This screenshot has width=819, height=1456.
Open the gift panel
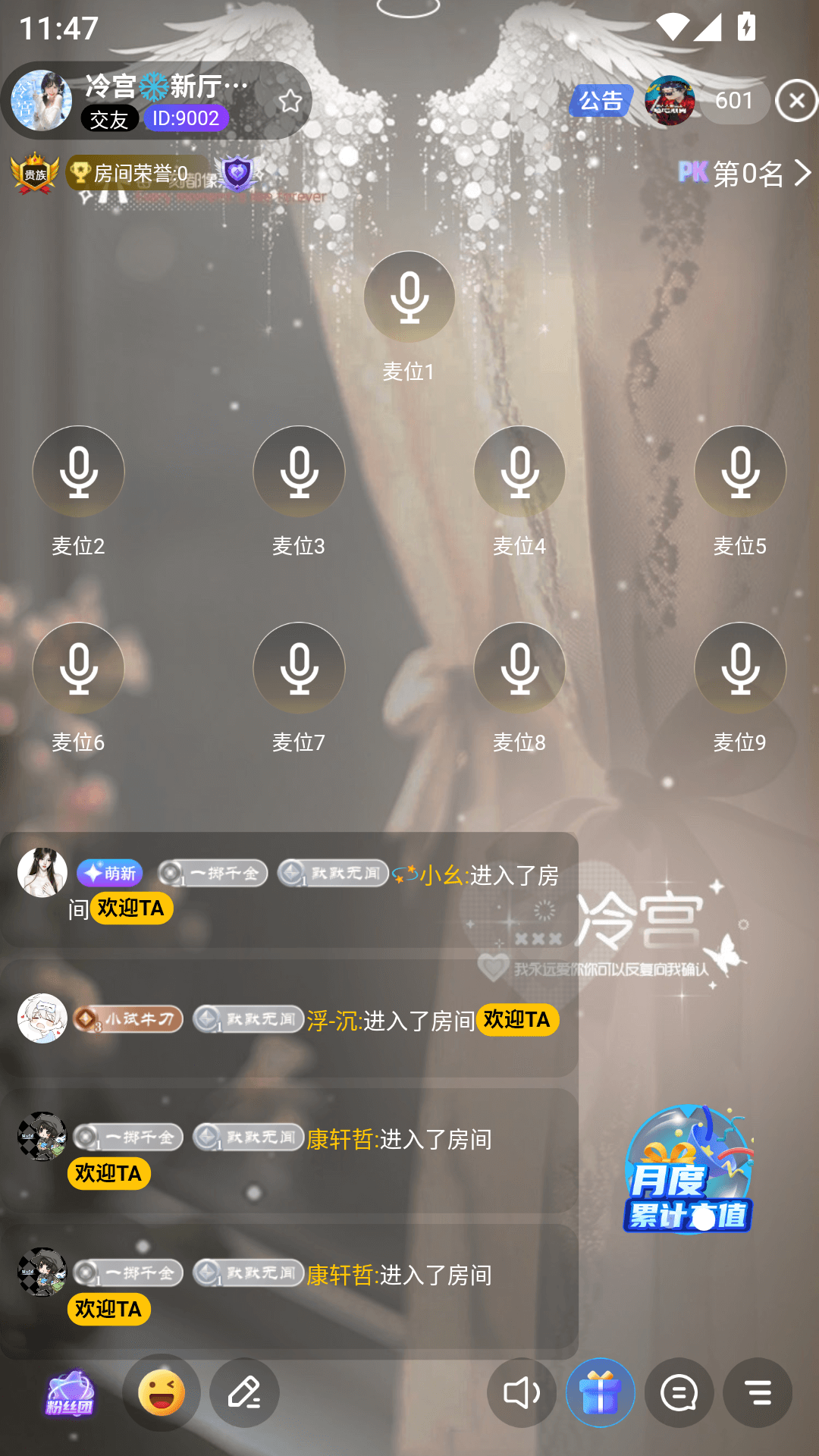(600, 1393)
